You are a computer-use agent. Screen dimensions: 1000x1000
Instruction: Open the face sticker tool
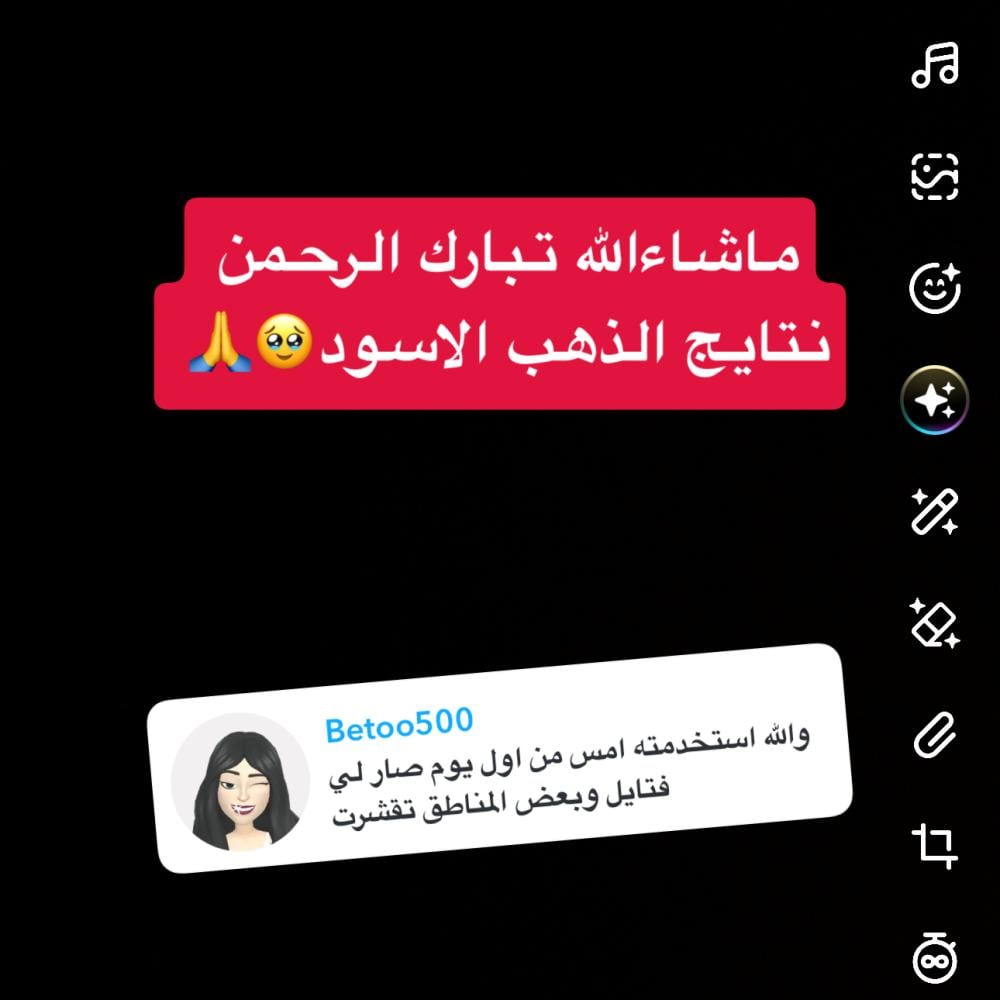pyautogui.click(x=935, y=288)
